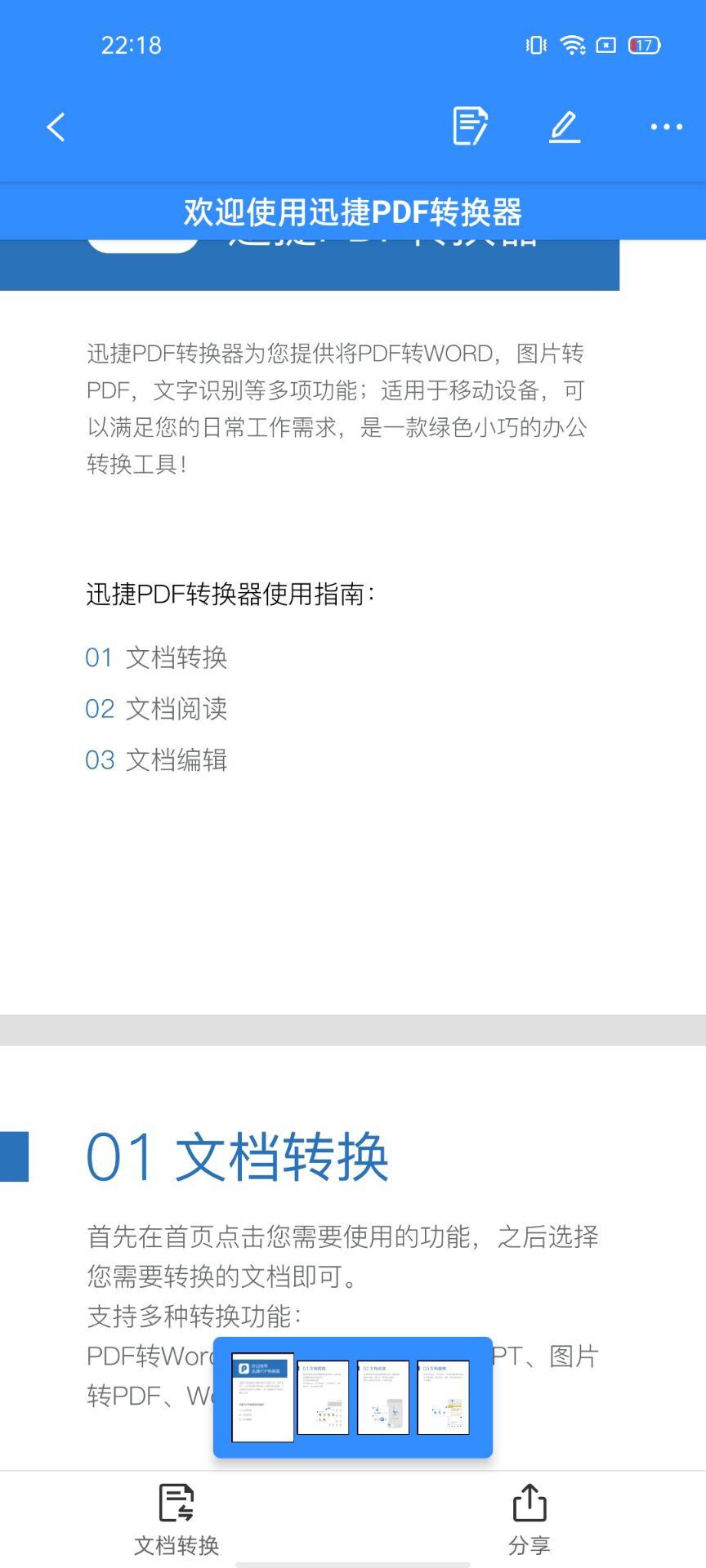The width and height of the screenshot is (706, 1568).
Task: Jump to page thumbnail 03 文档编辑
Action: click(x=443, y=1397)
